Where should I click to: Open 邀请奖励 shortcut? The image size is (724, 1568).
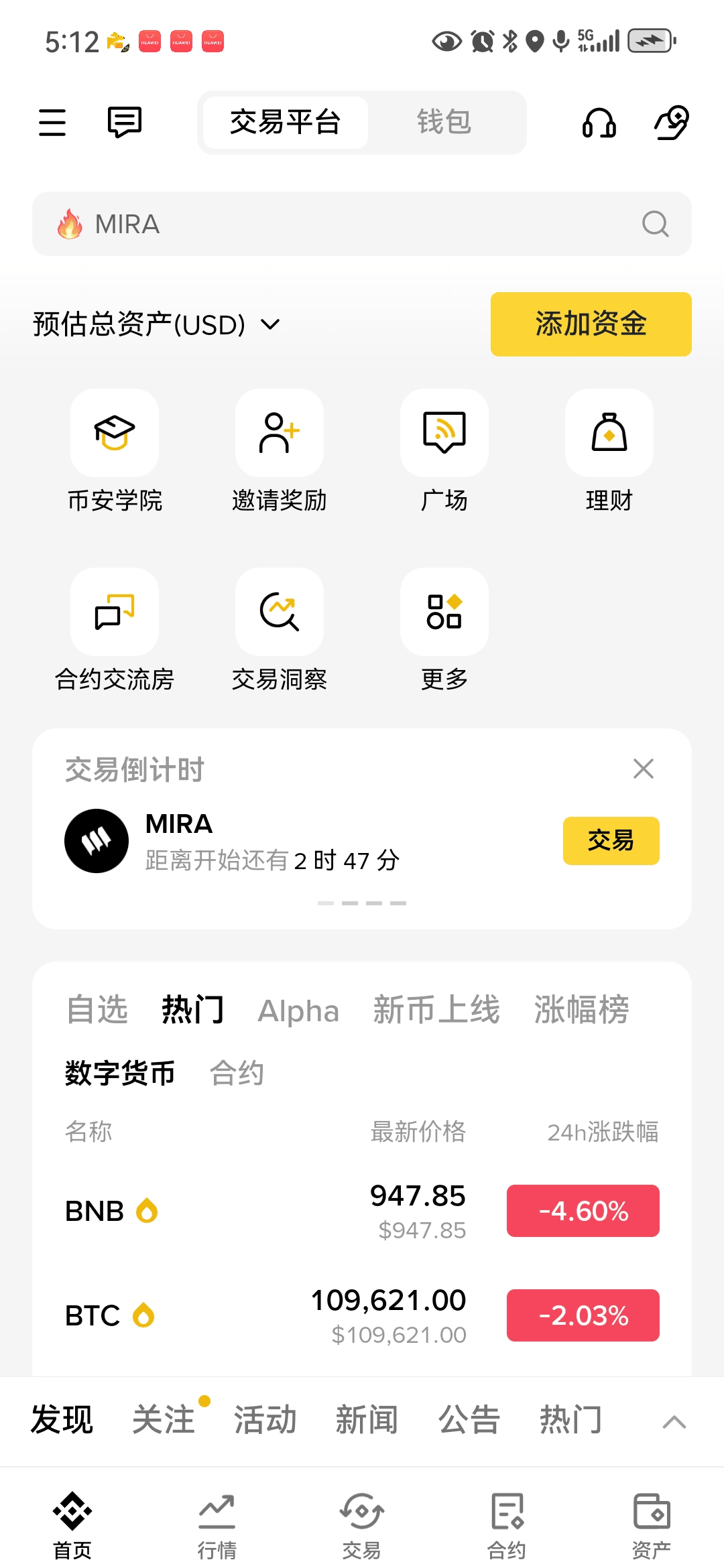coord(280,450)
